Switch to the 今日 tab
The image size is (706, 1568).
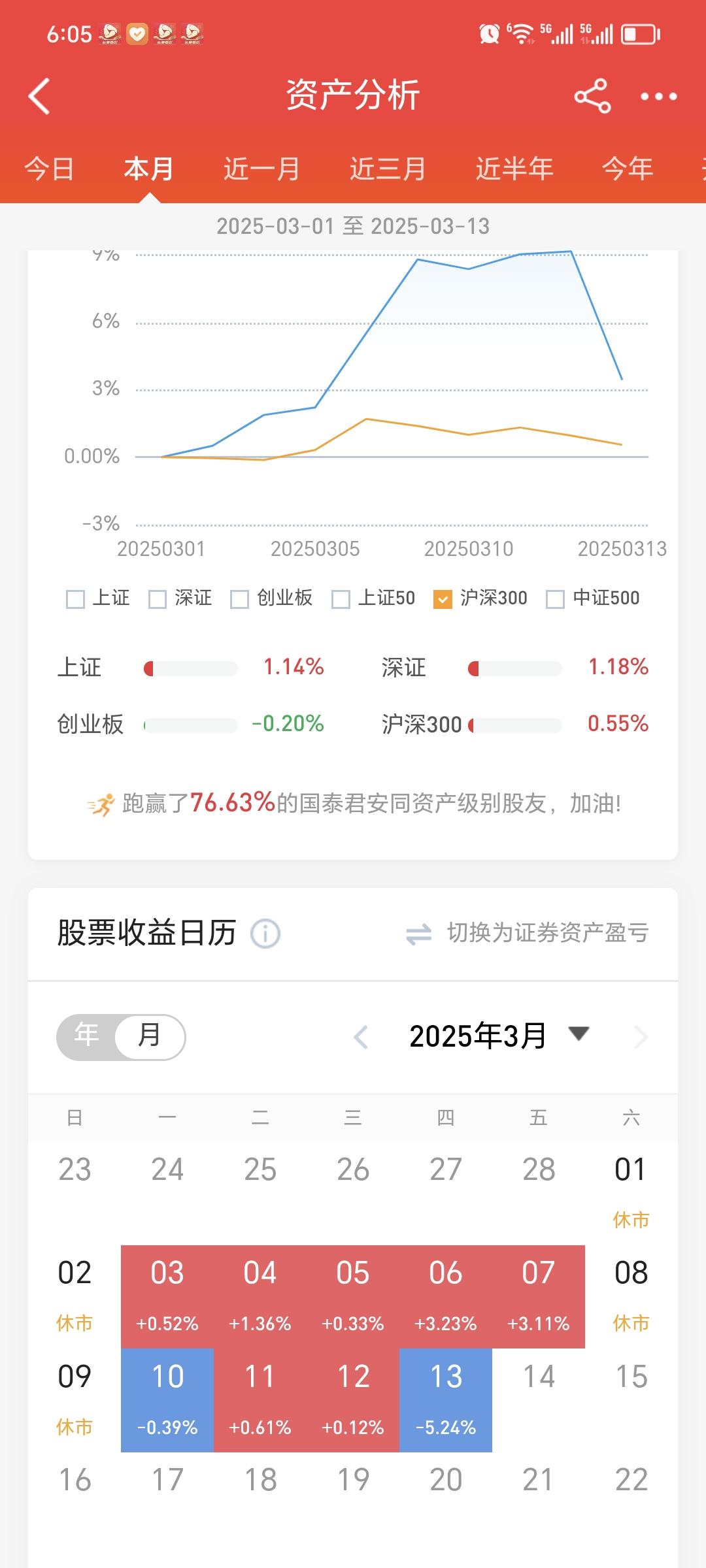(49, 169)
